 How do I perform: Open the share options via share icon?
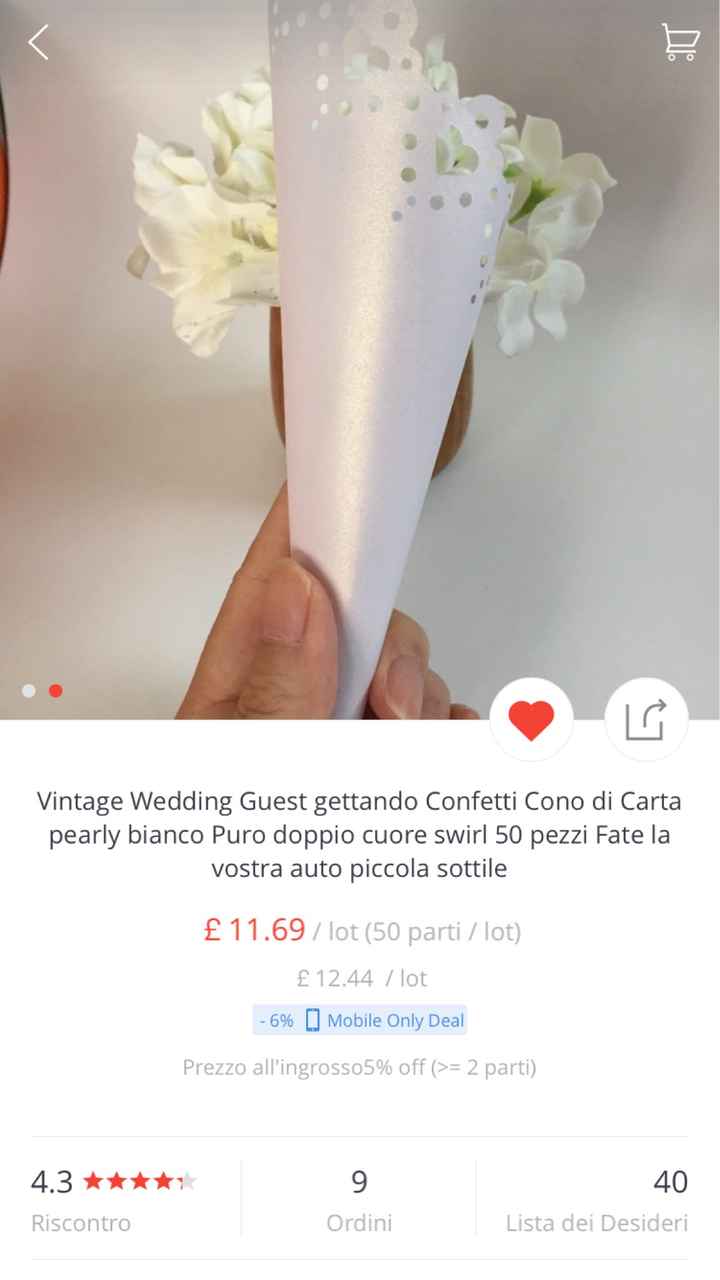(x=645, y=717)
